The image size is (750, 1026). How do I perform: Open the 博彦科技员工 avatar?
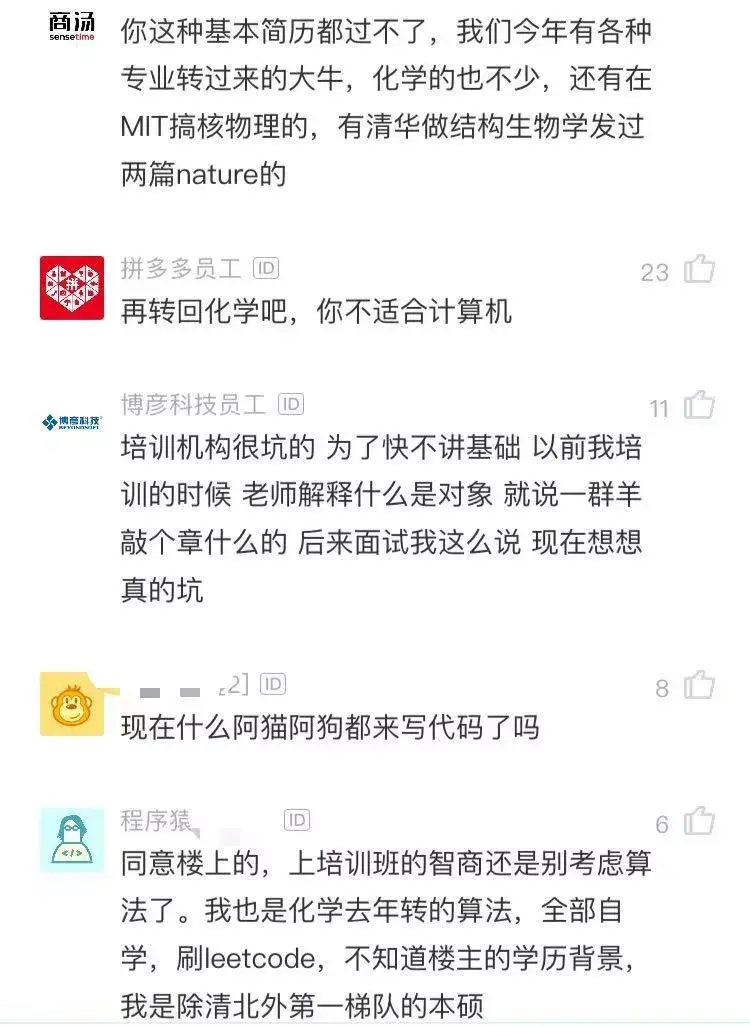pyautogui.click(x=72, y=422)
